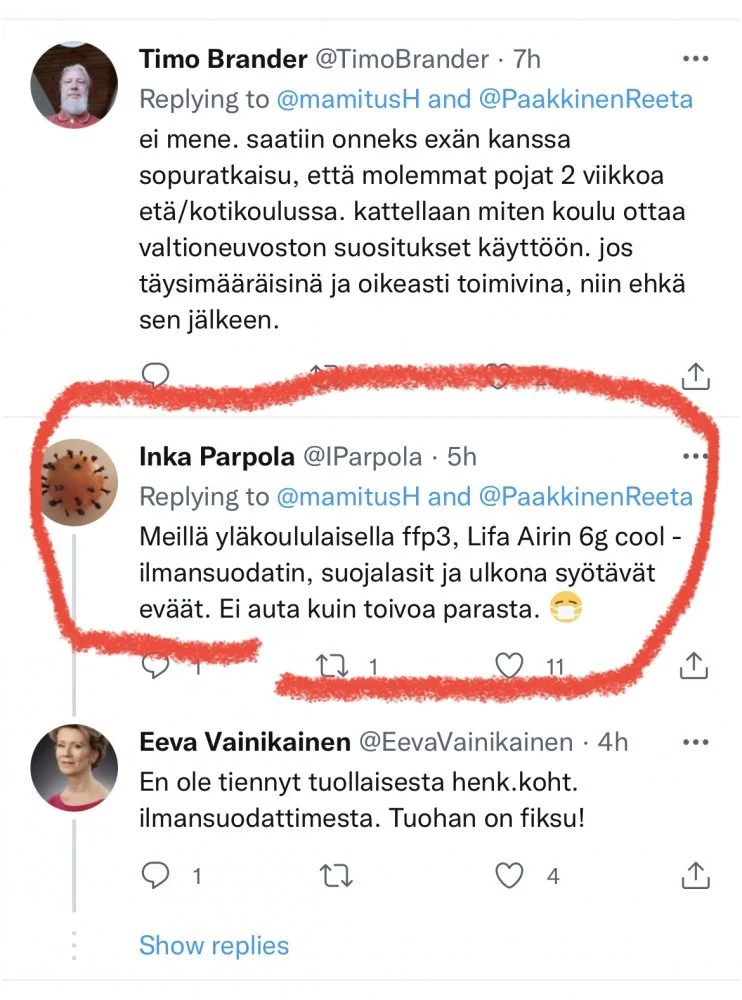Share Inka Parpola's tweet
The image size is (742, 1000).
pyautogui.click(x=695, y=665)
